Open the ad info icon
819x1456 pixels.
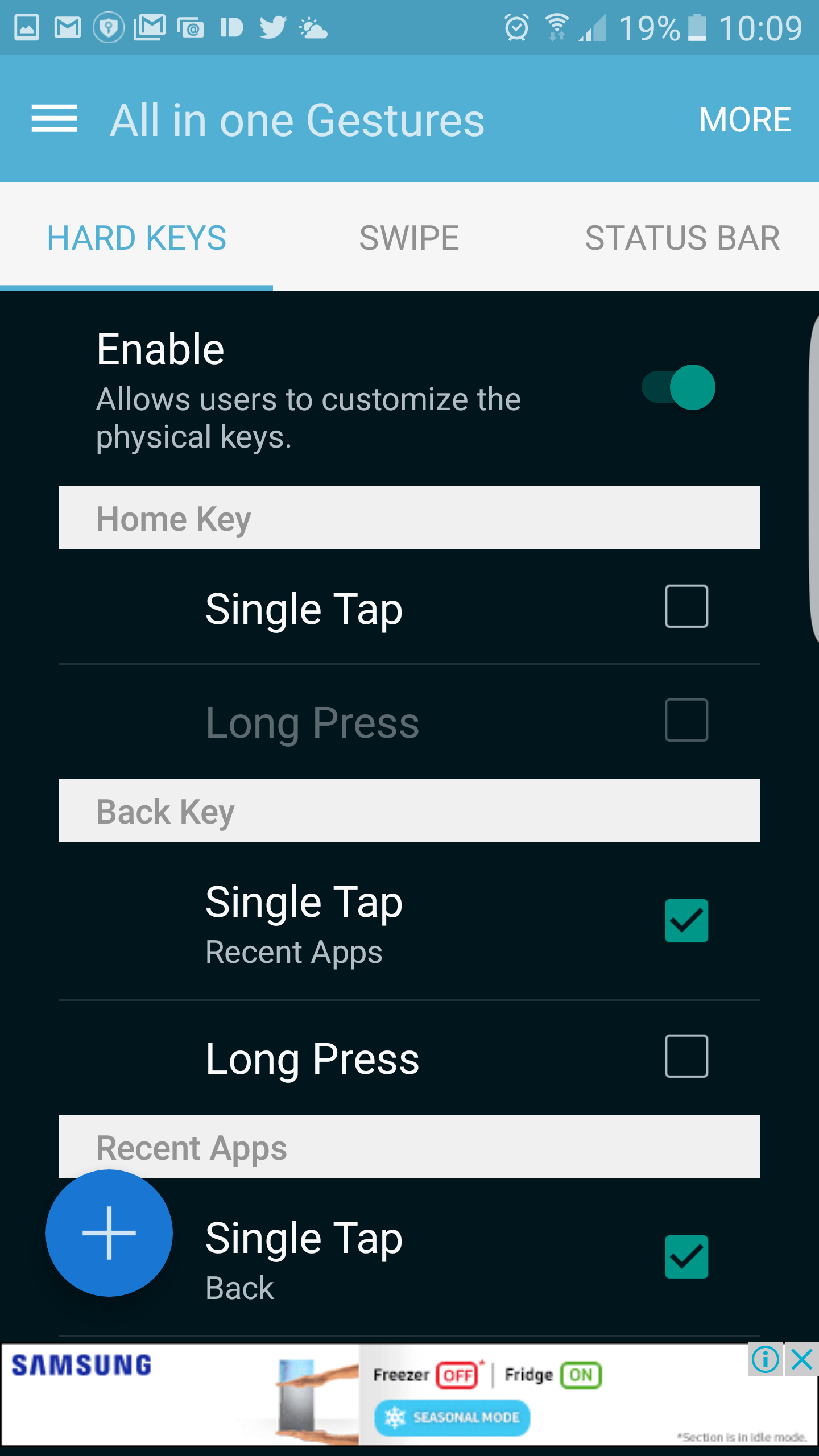pos(766,1360)
